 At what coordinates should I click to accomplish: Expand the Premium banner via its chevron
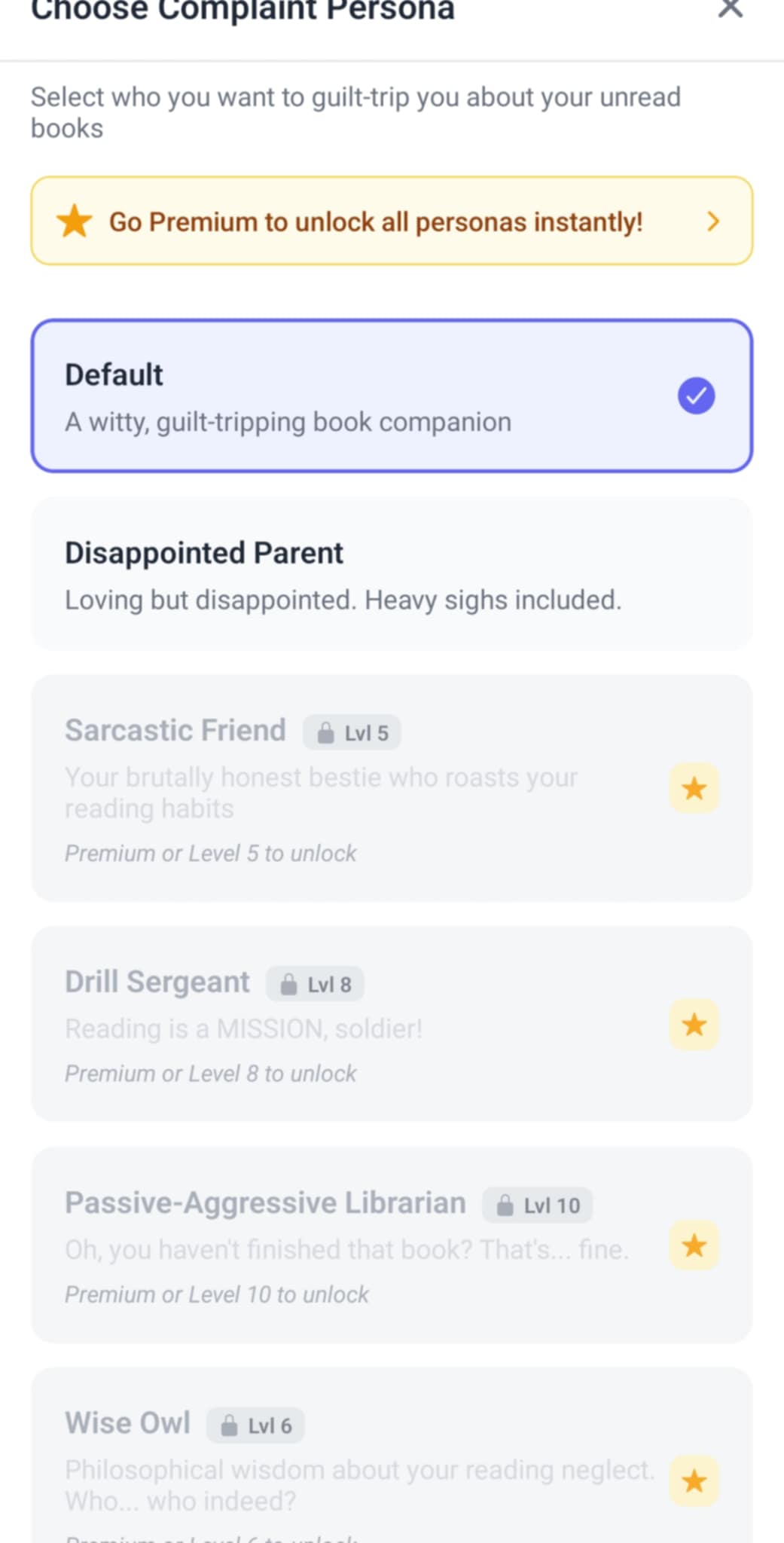[x=712, y=222]
